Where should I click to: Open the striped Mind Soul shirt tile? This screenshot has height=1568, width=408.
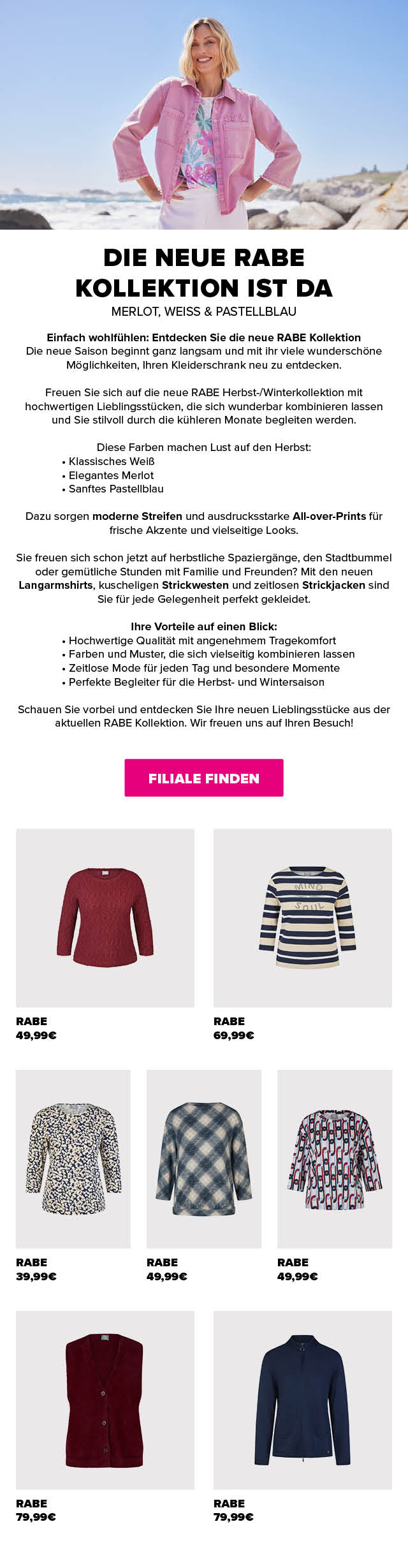pos(303,918)
